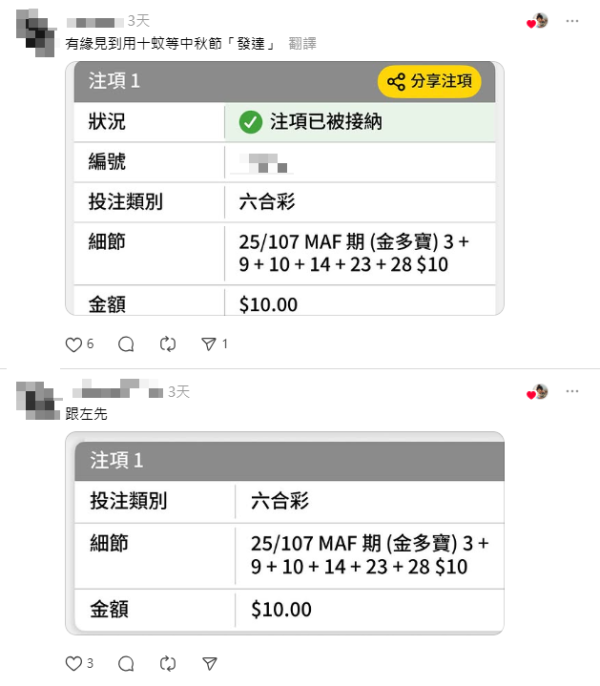This screenshot has width=600, height=686.
Task: View the image attached to 跟左先 post
Action: tap(284, 533)
